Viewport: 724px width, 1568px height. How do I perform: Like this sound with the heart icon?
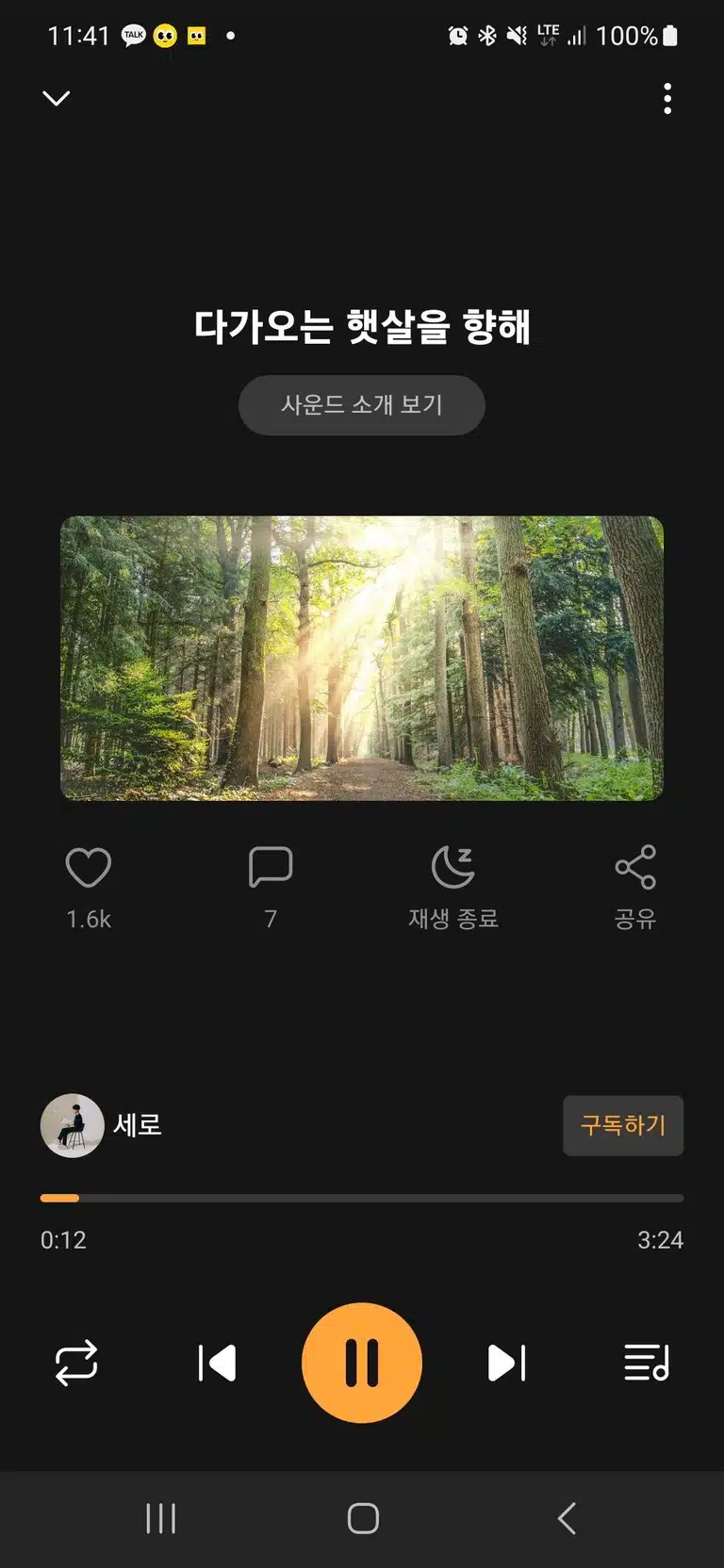click(x=89, y=867)
